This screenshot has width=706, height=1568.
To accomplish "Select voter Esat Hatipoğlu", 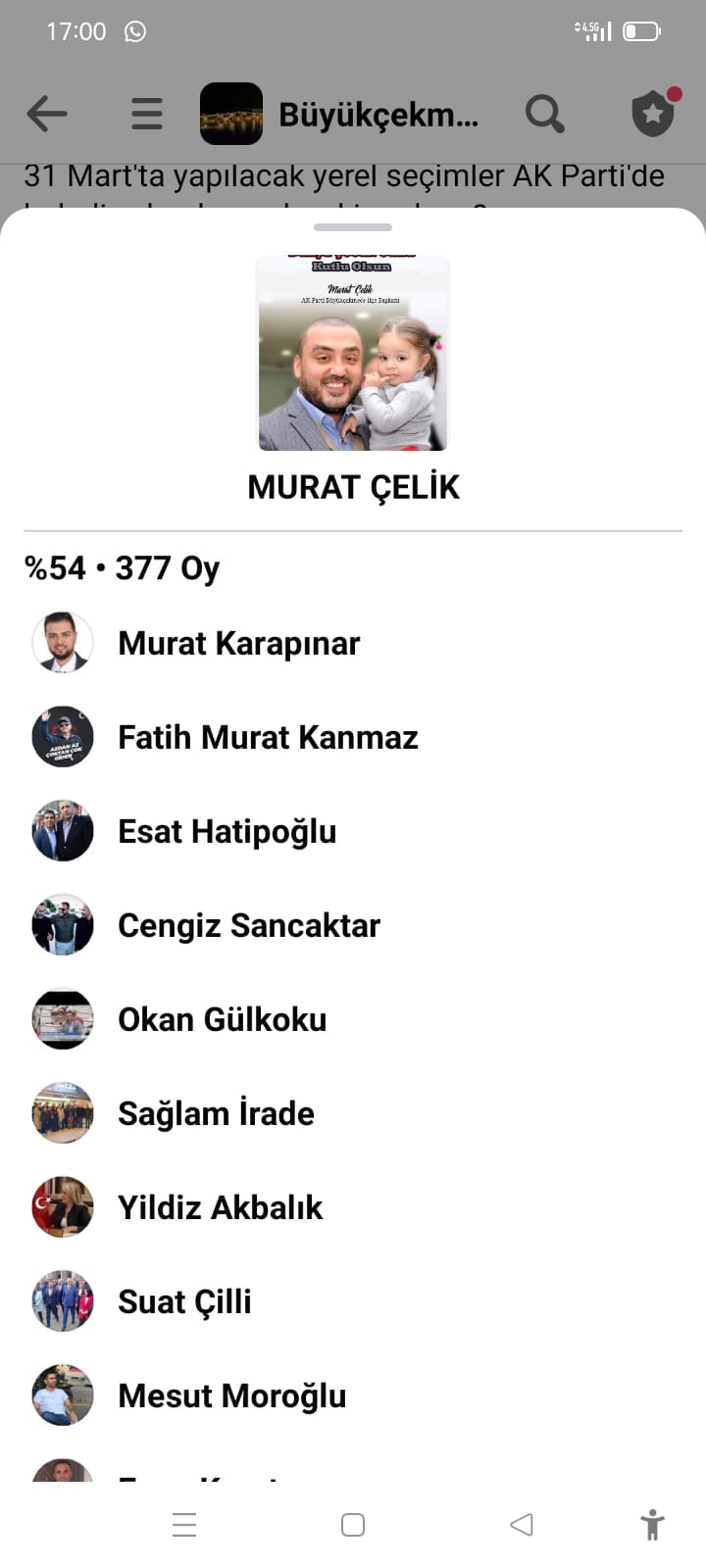I will tap(227, 832).
